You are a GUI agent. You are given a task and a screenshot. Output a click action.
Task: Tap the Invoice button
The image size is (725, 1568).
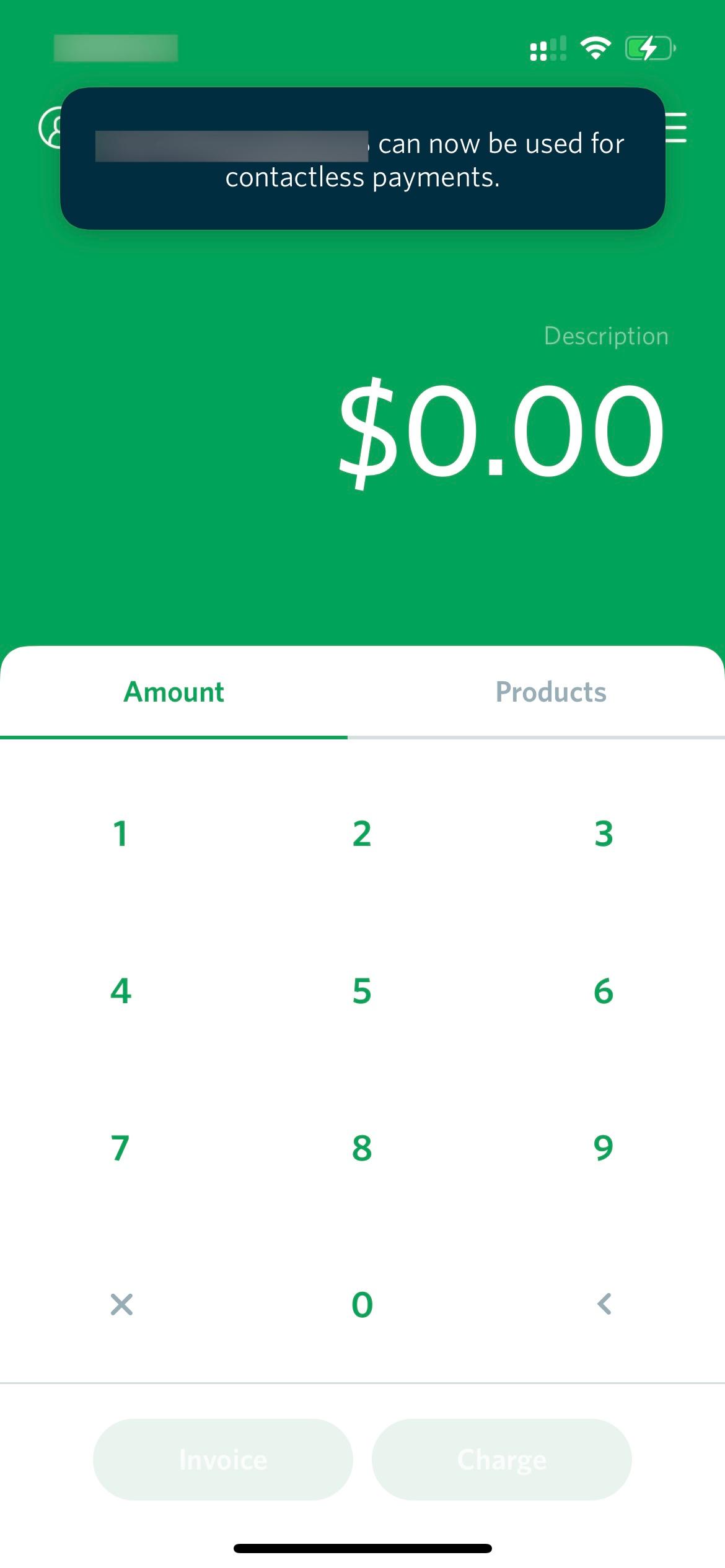pyautogui.click(x=223, y=1460)
